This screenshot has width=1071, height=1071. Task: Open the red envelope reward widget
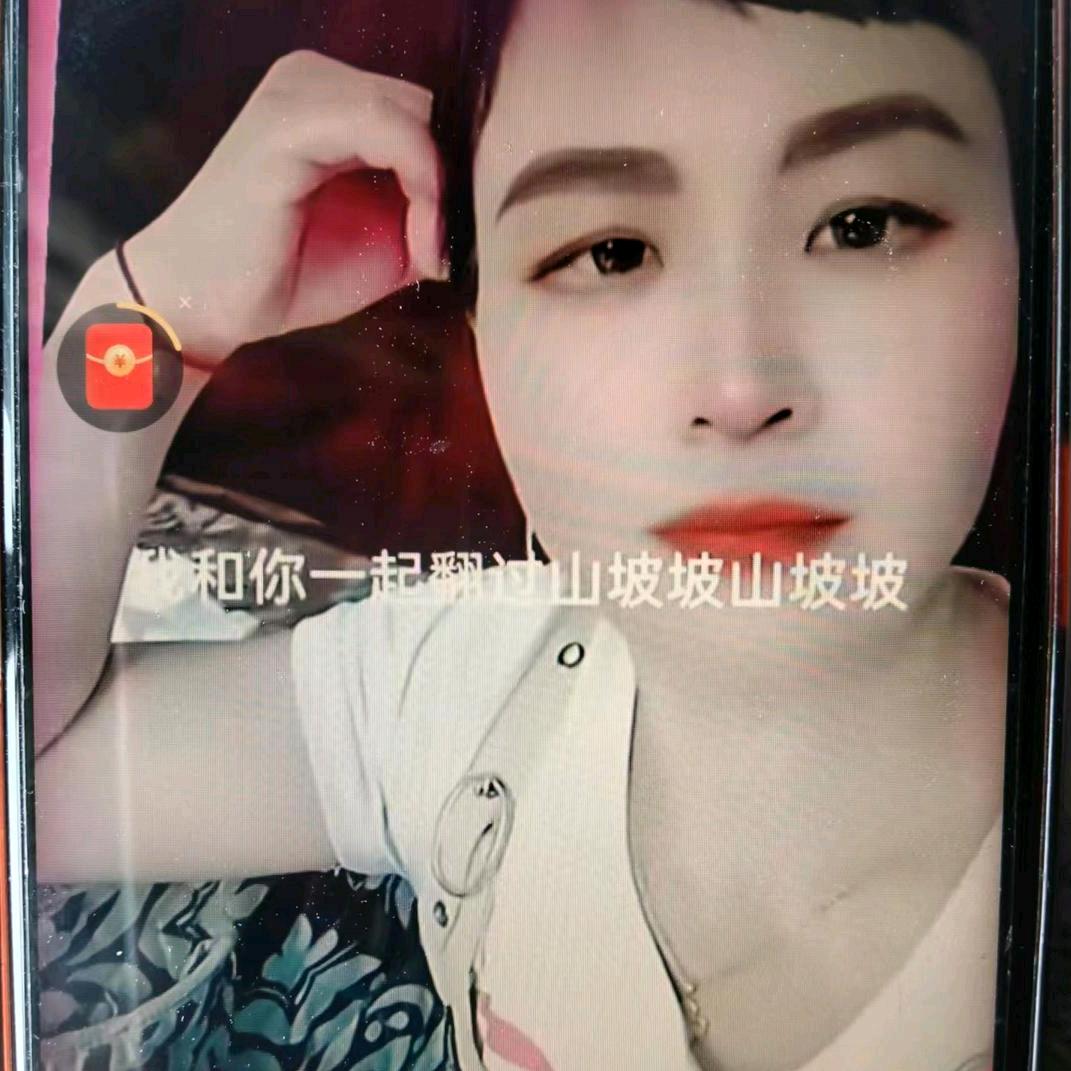(120, 367)
